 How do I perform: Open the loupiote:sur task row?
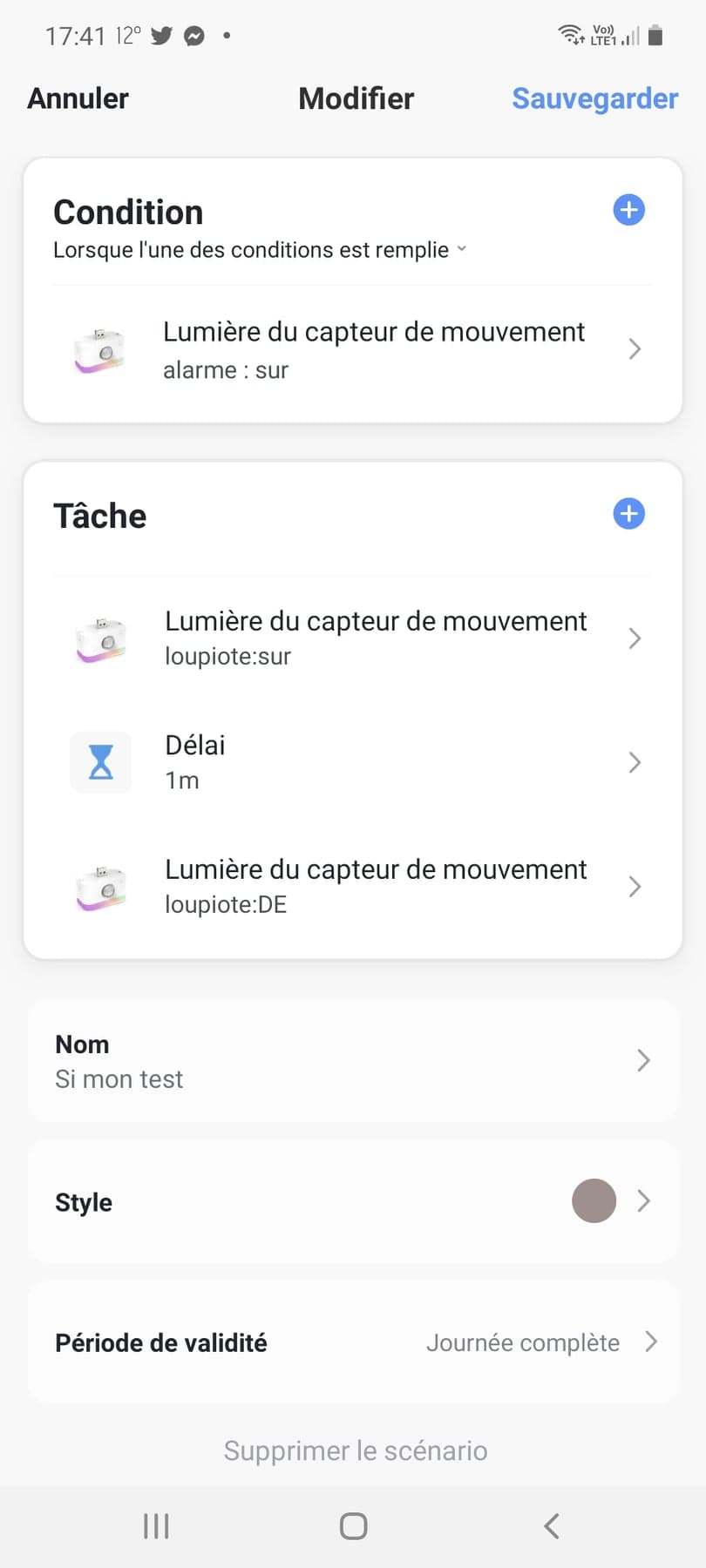[353, 638]
